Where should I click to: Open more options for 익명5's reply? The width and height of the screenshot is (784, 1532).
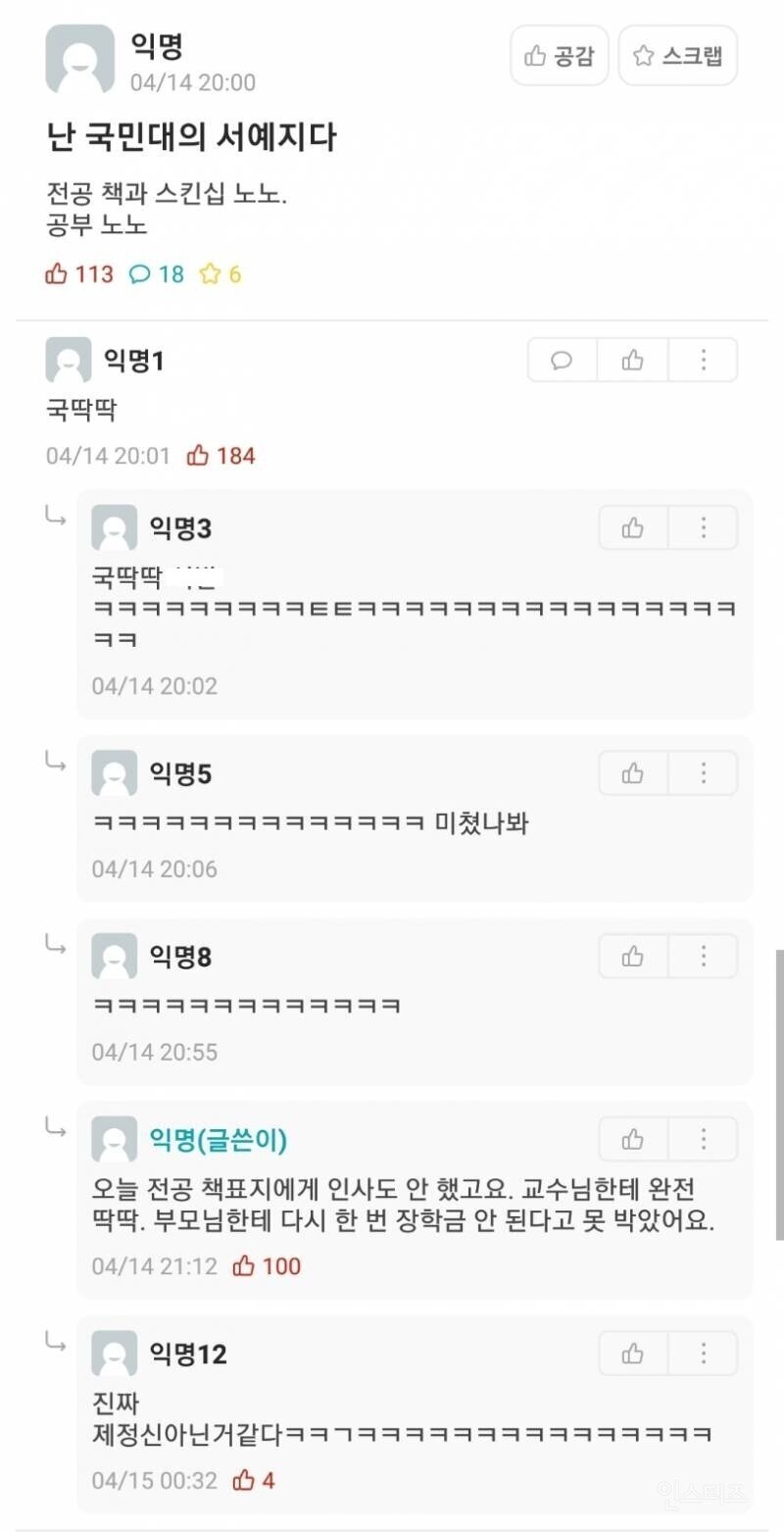704,773
